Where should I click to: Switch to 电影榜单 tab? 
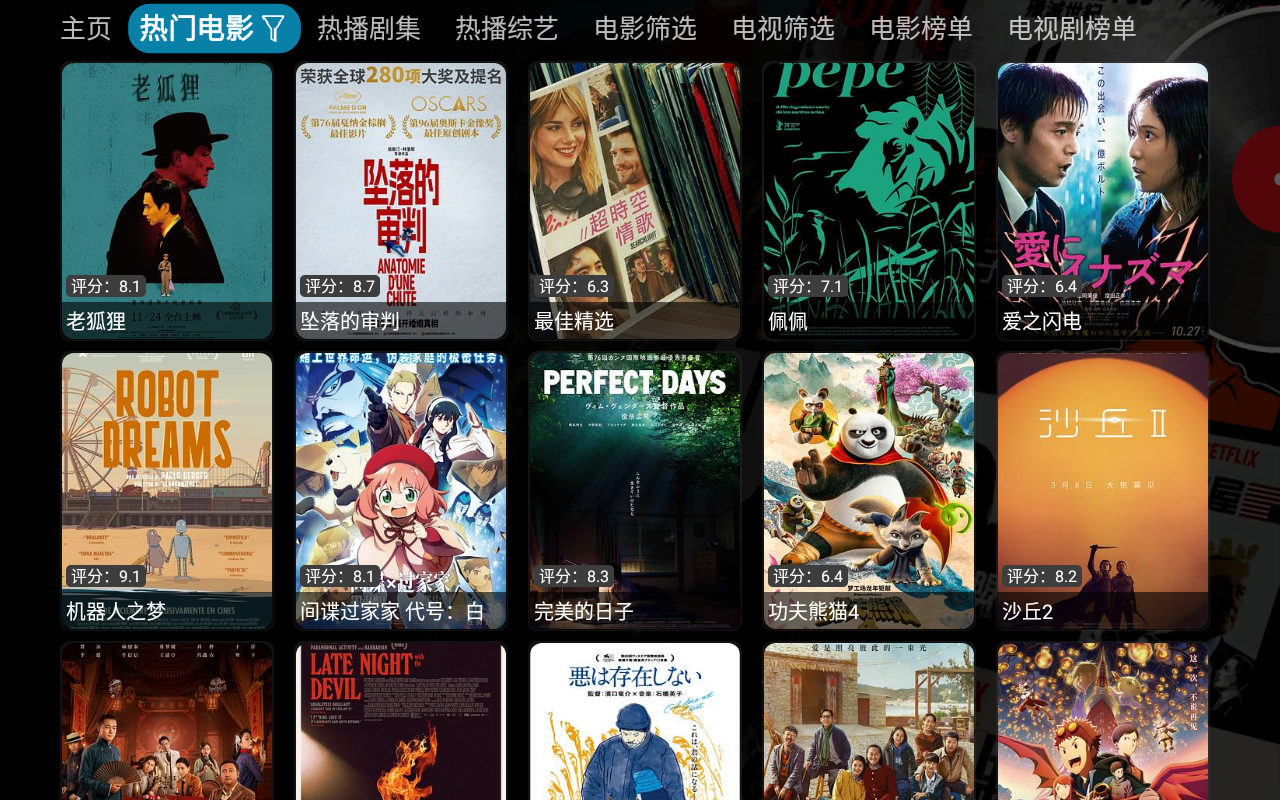[921, 29]
